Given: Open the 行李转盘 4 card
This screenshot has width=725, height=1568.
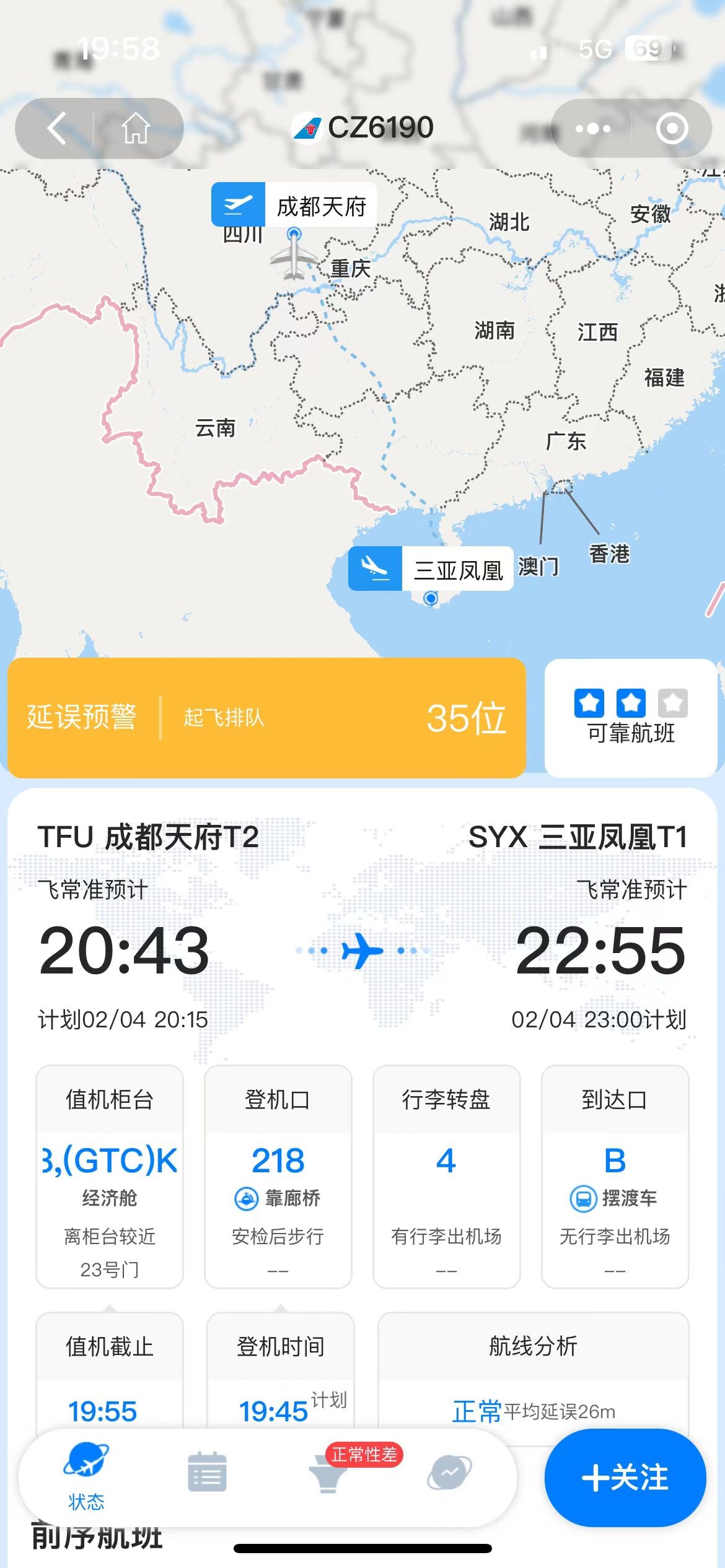Looking at the screenshot, I should pos(446,1177).
